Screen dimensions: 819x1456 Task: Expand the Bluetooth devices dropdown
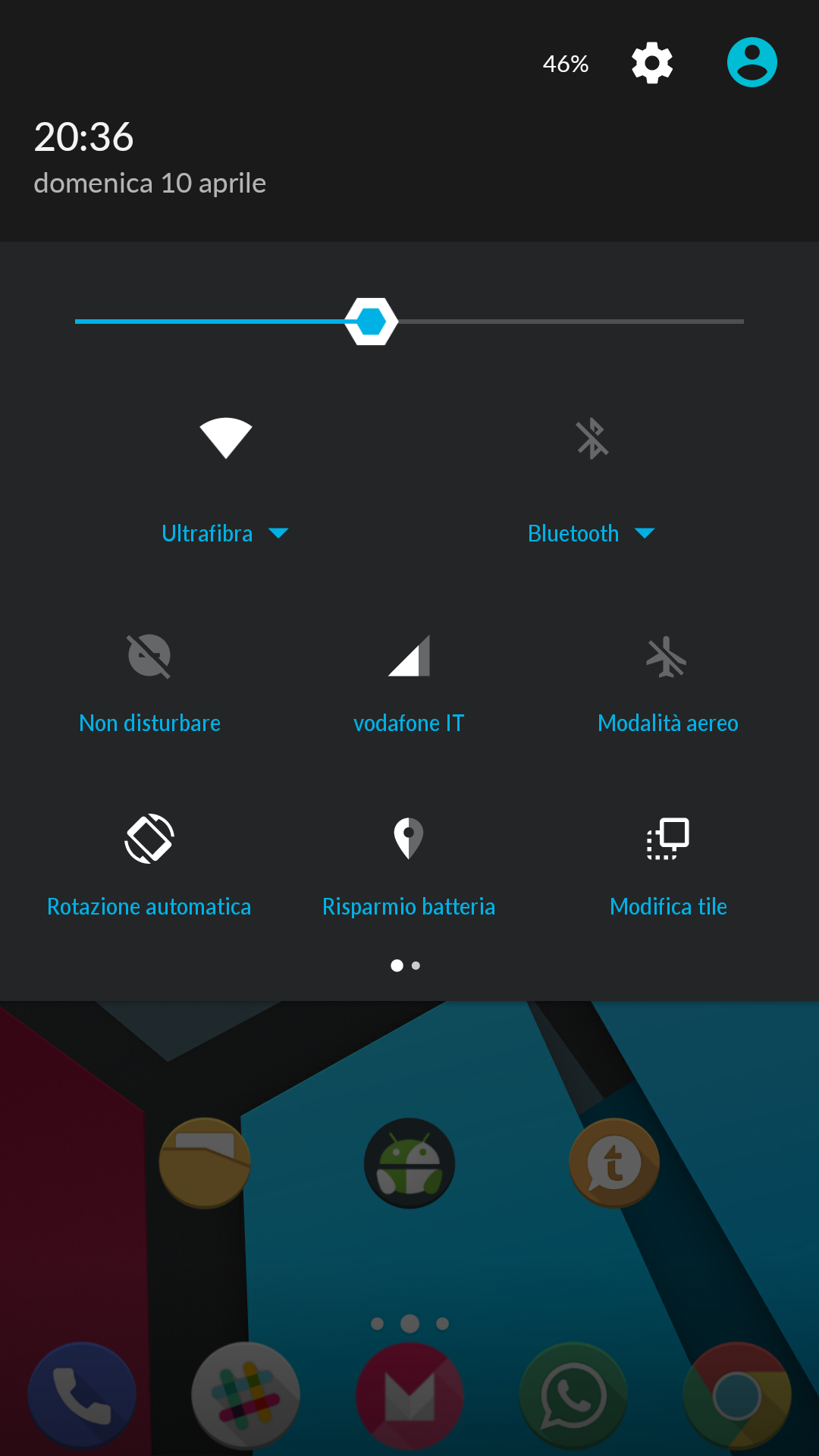[591, 533]
